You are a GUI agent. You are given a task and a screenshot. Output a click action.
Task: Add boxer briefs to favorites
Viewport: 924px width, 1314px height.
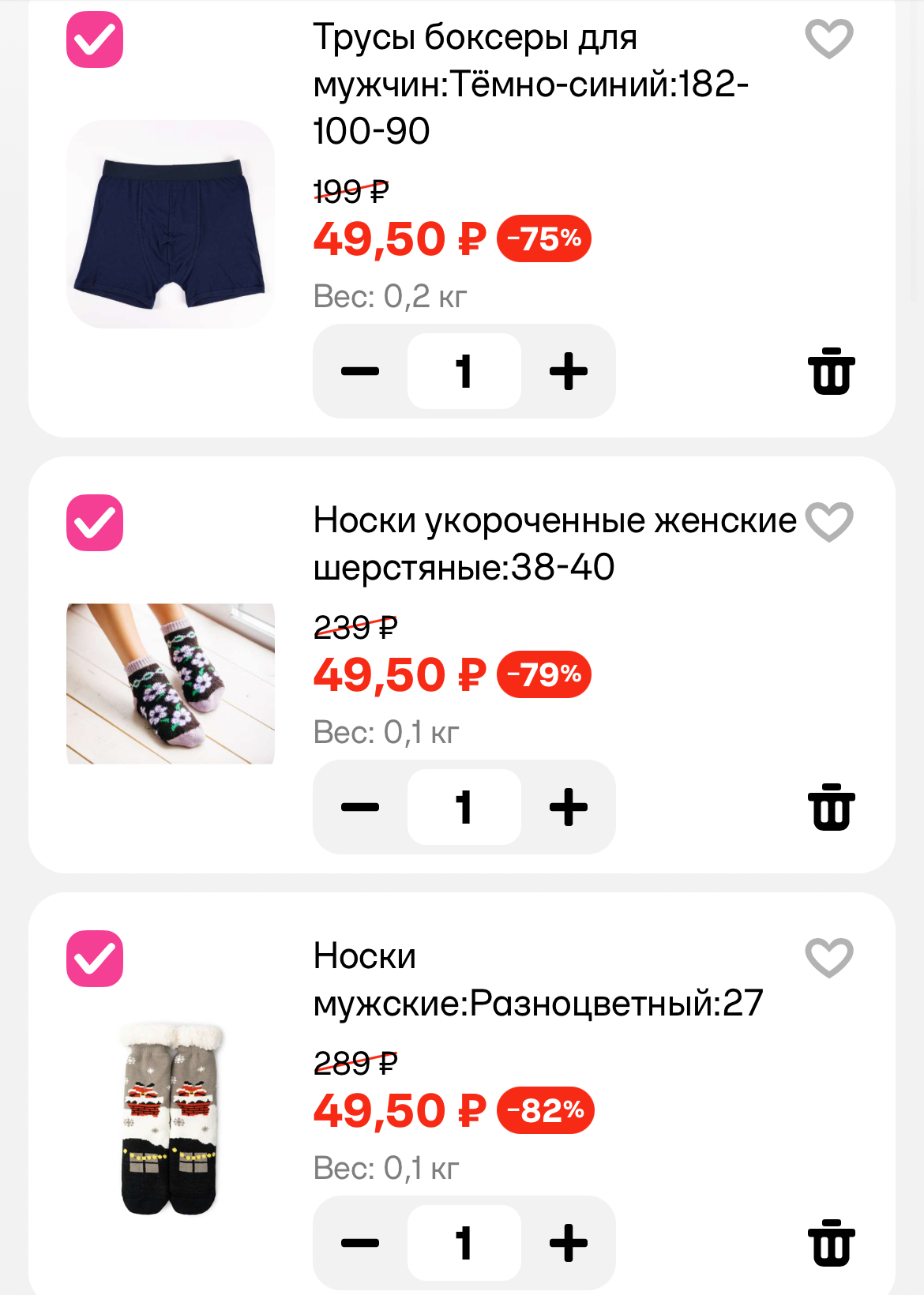(828, 39)
